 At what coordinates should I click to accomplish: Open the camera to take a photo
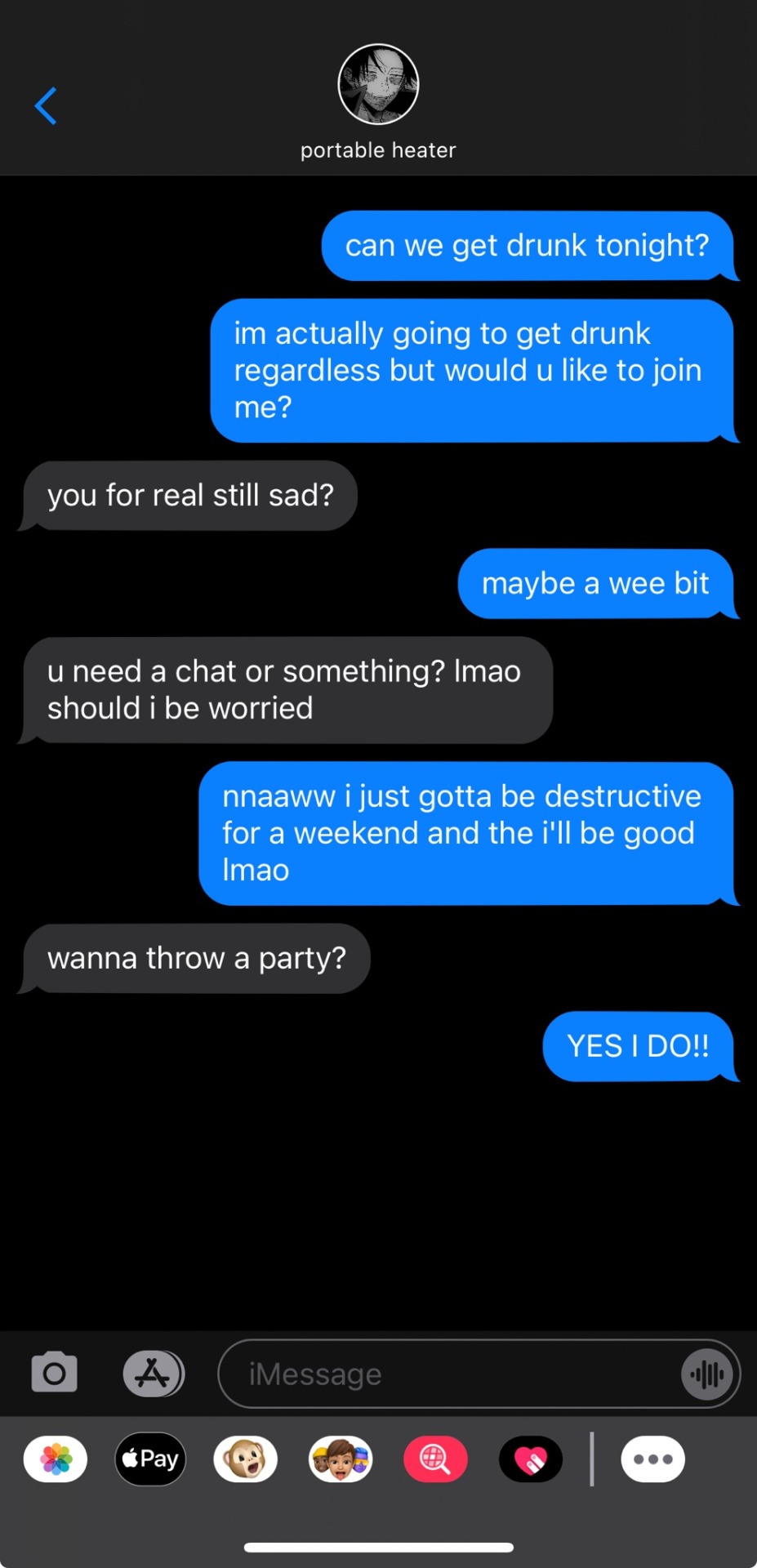(55, 1373)
